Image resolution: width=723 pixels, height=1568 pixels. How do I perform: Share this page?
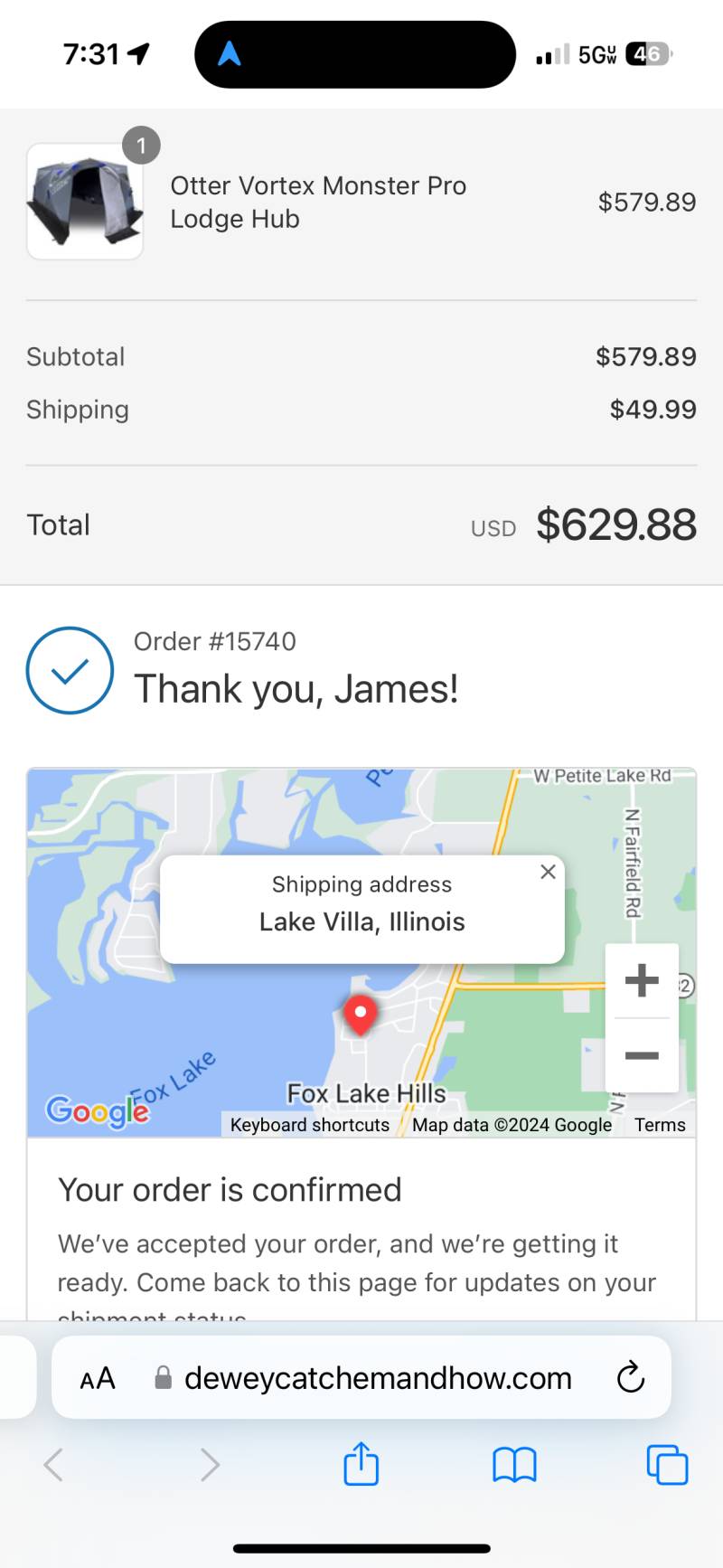point(361,1463)
